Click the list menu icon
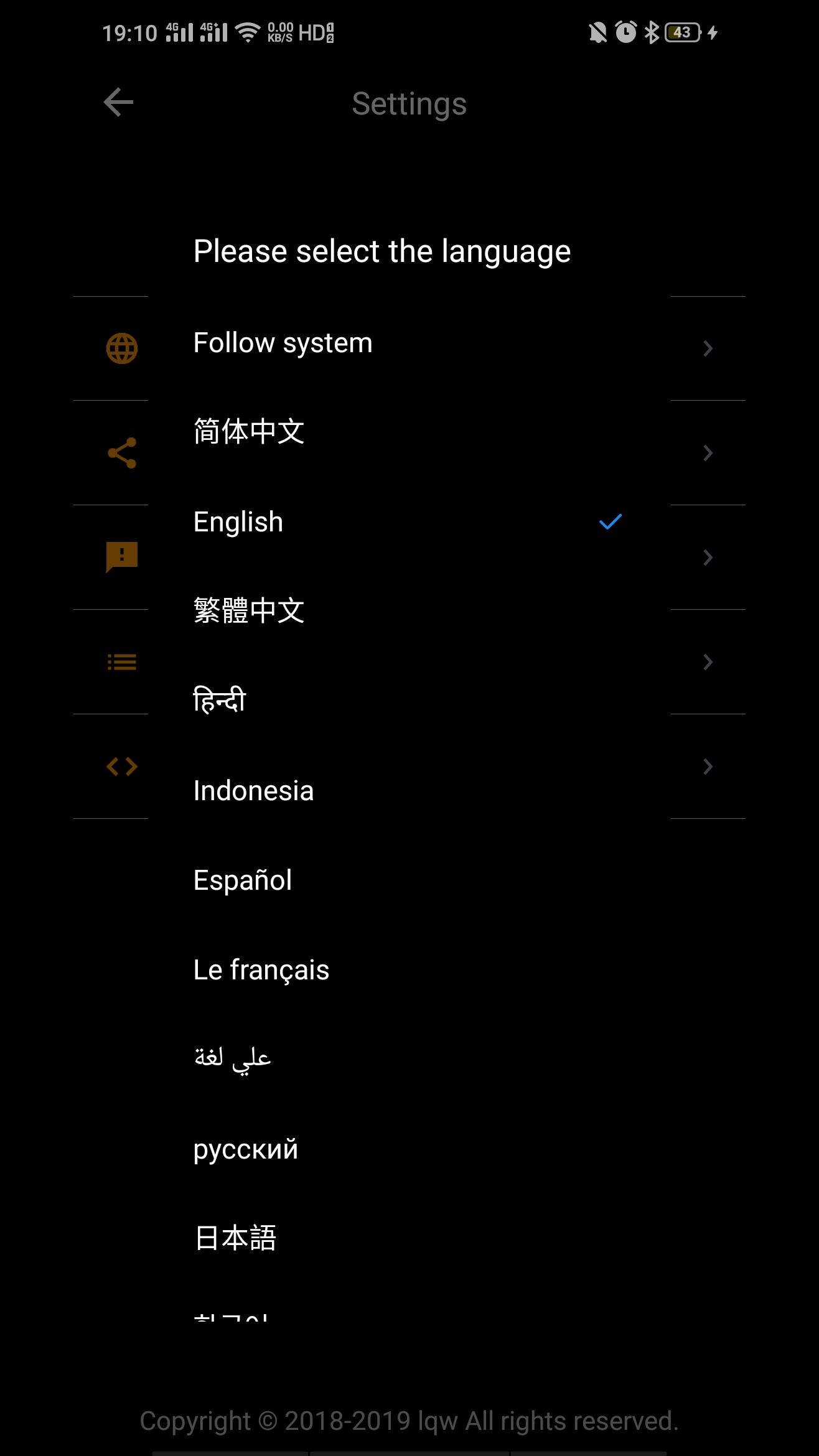The height and width of the screenshot is (1456, 819). pyautogui.click(x=121, y=662)
